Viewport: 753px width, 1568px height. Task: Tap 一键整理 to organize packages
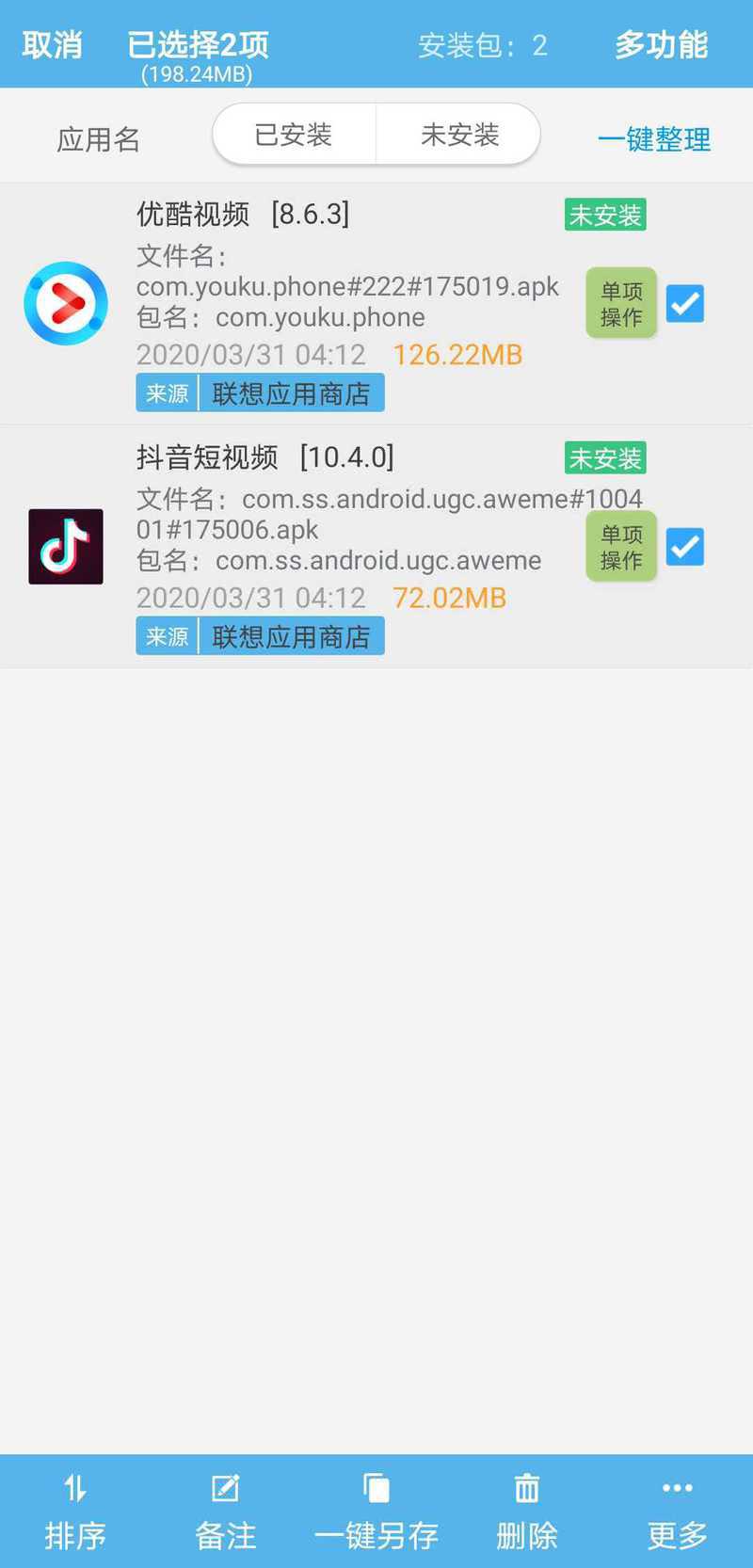click(x=654, y=139)
